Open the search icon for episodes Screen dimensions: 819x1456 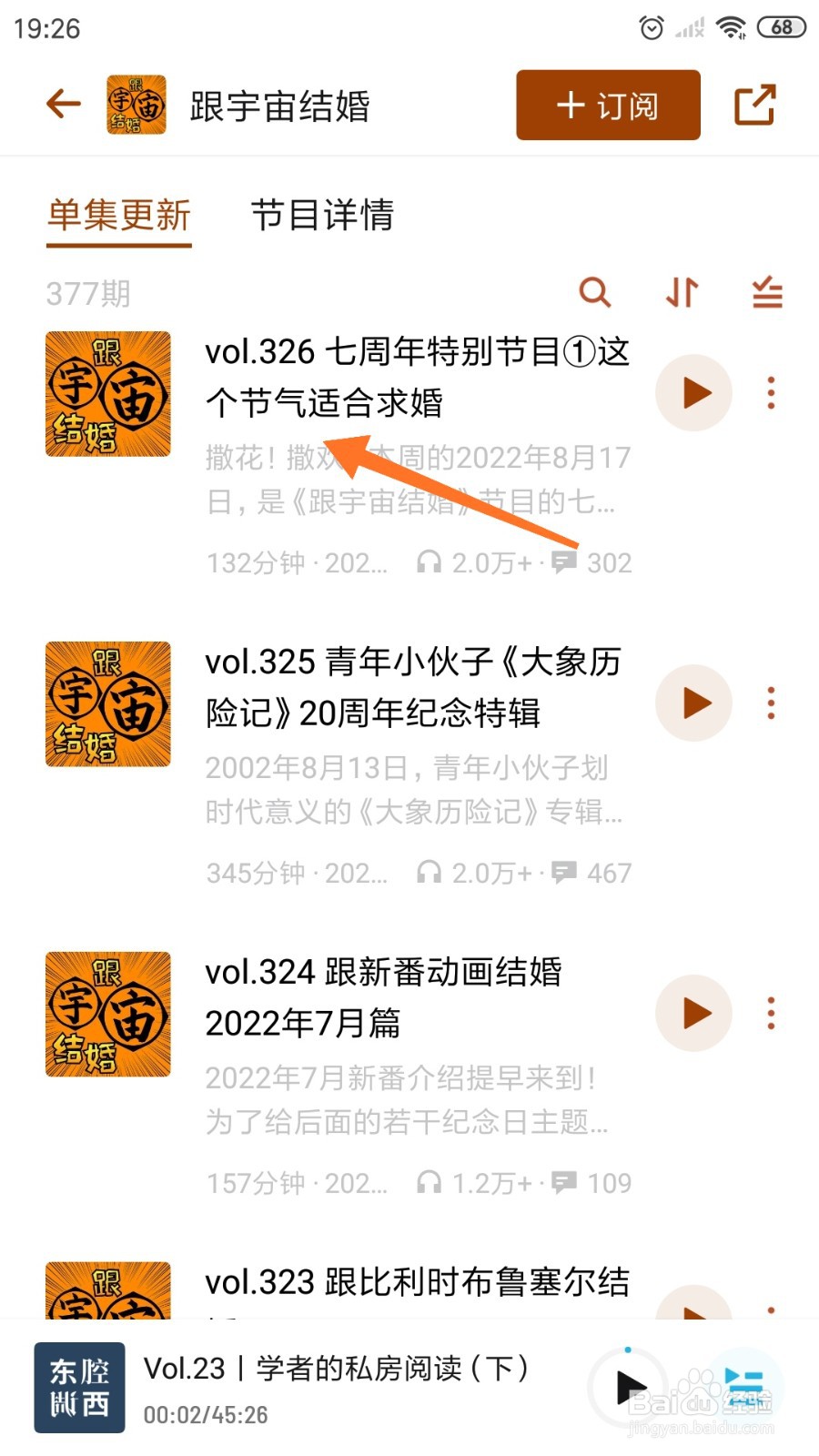[596, 293]
